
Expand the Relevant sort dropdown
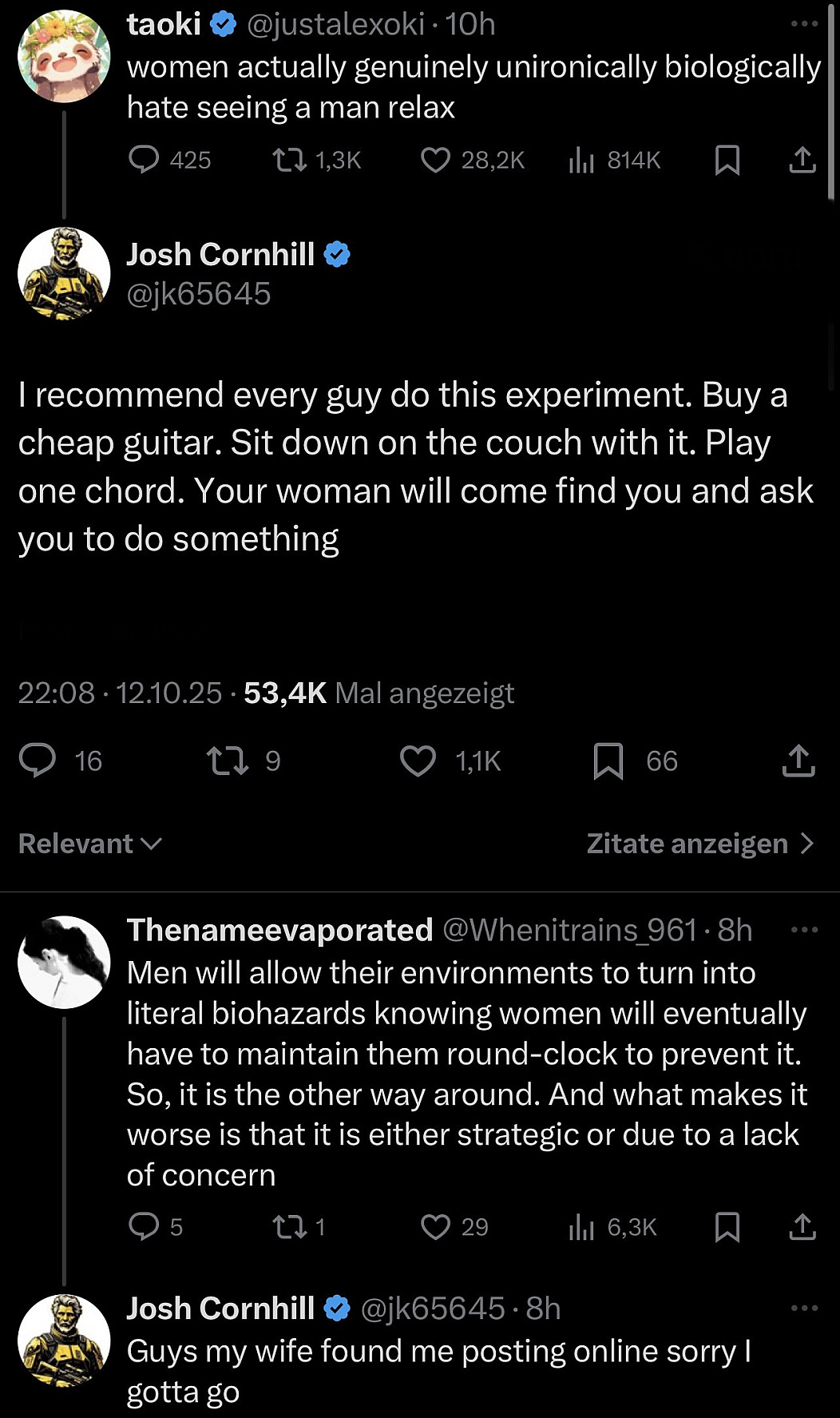click(x=89, y=844)
